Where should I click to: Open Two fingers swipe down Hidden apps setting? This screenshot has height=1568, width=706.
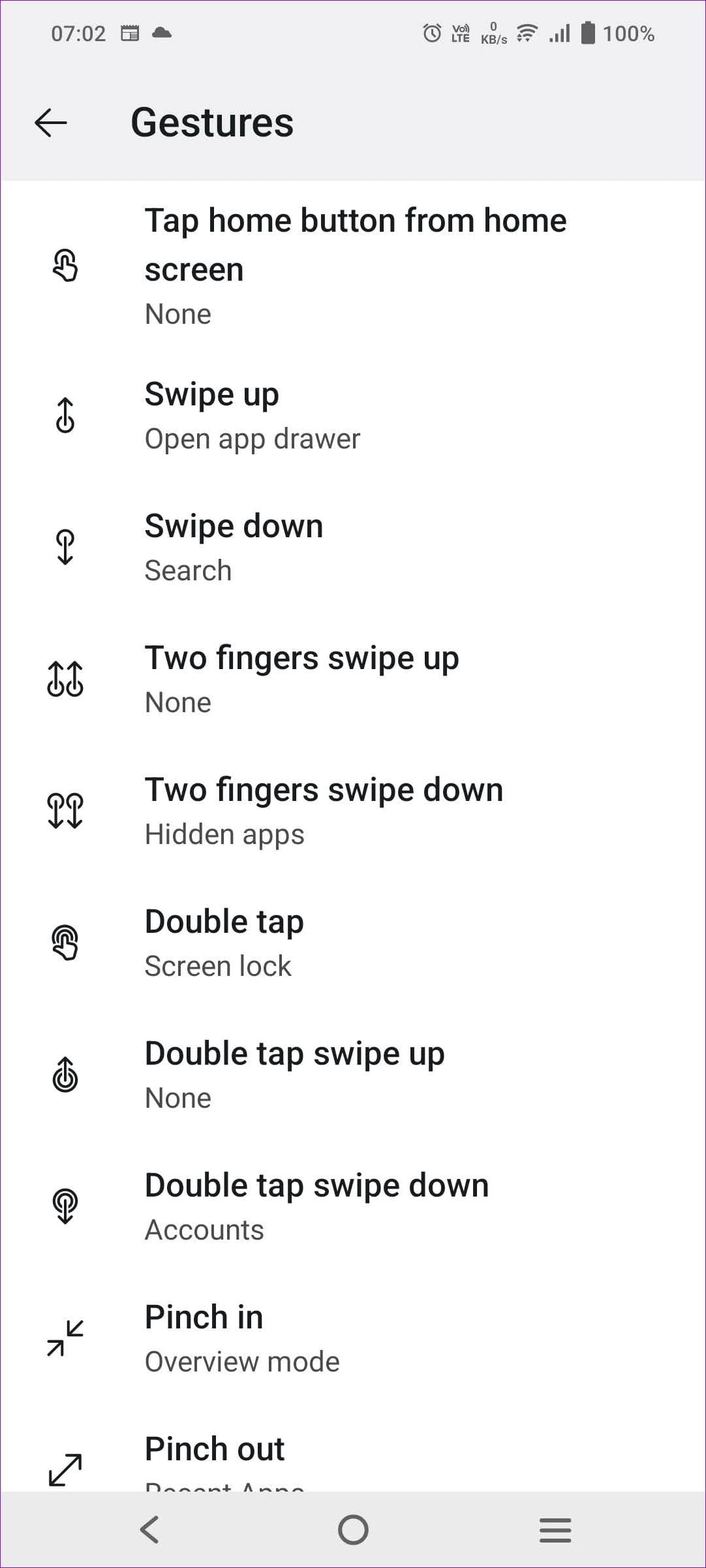(352, 811)
